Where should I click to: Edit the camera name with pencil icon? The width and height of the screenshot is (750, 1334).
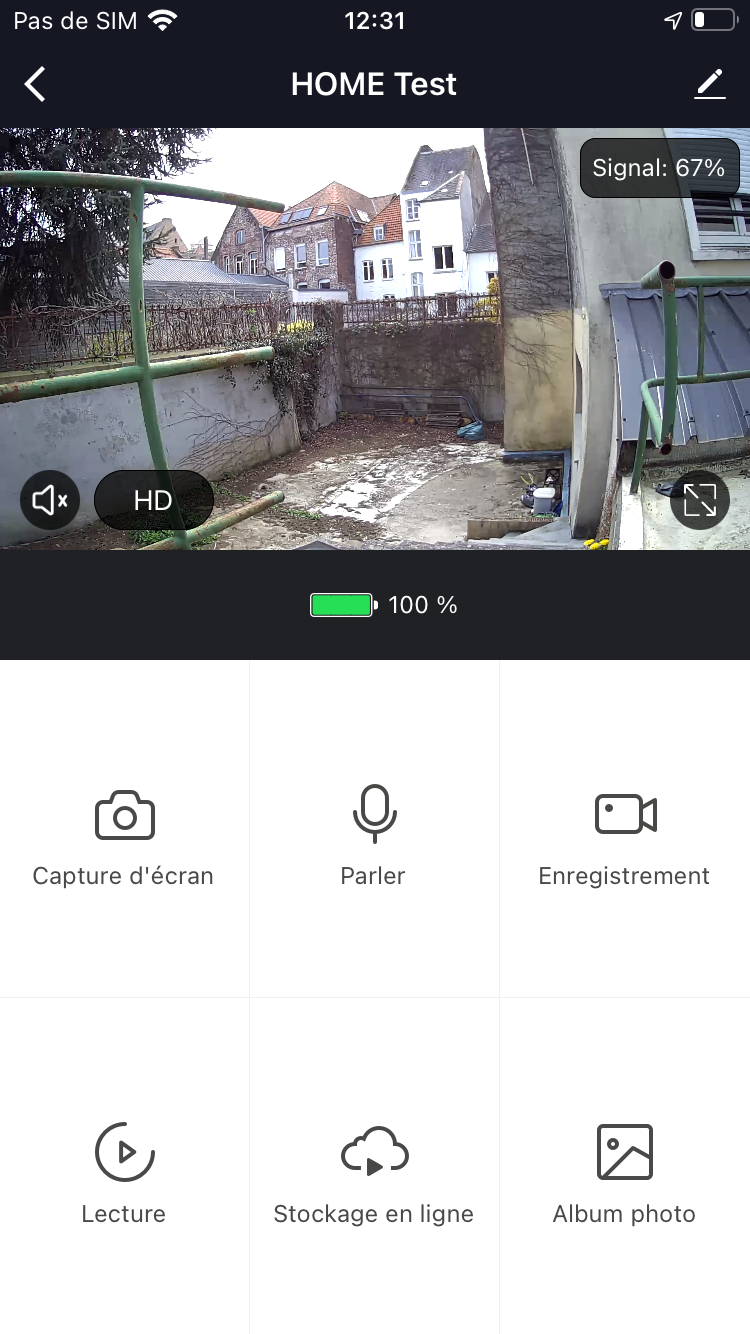click(709, 85)
